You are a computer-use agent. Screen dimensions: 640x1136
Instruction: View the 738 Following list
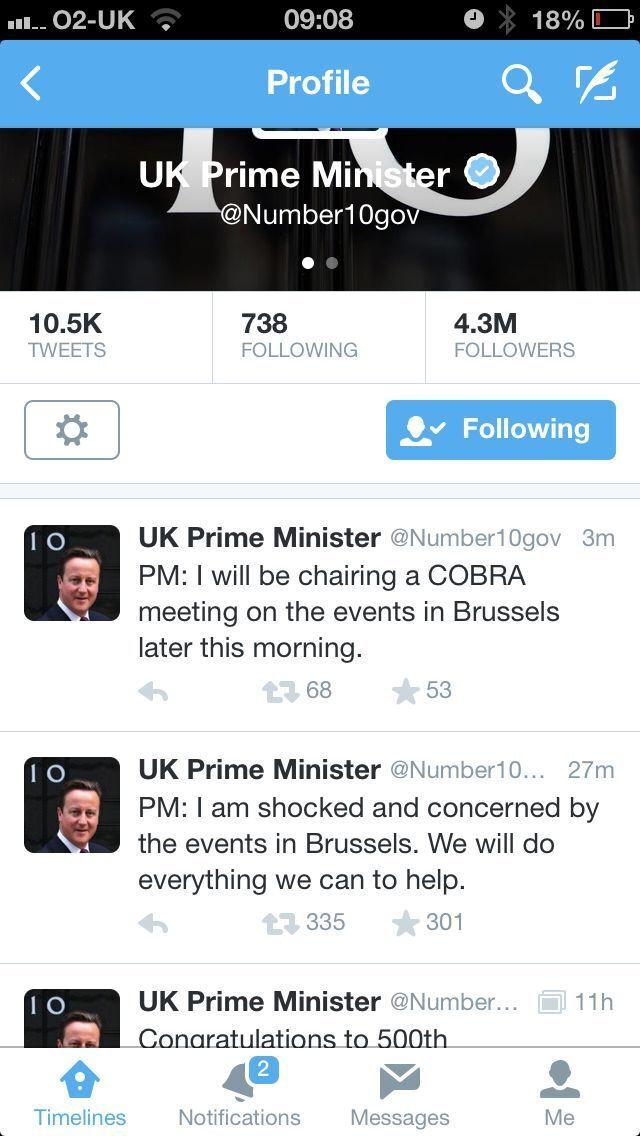point(298,336)
